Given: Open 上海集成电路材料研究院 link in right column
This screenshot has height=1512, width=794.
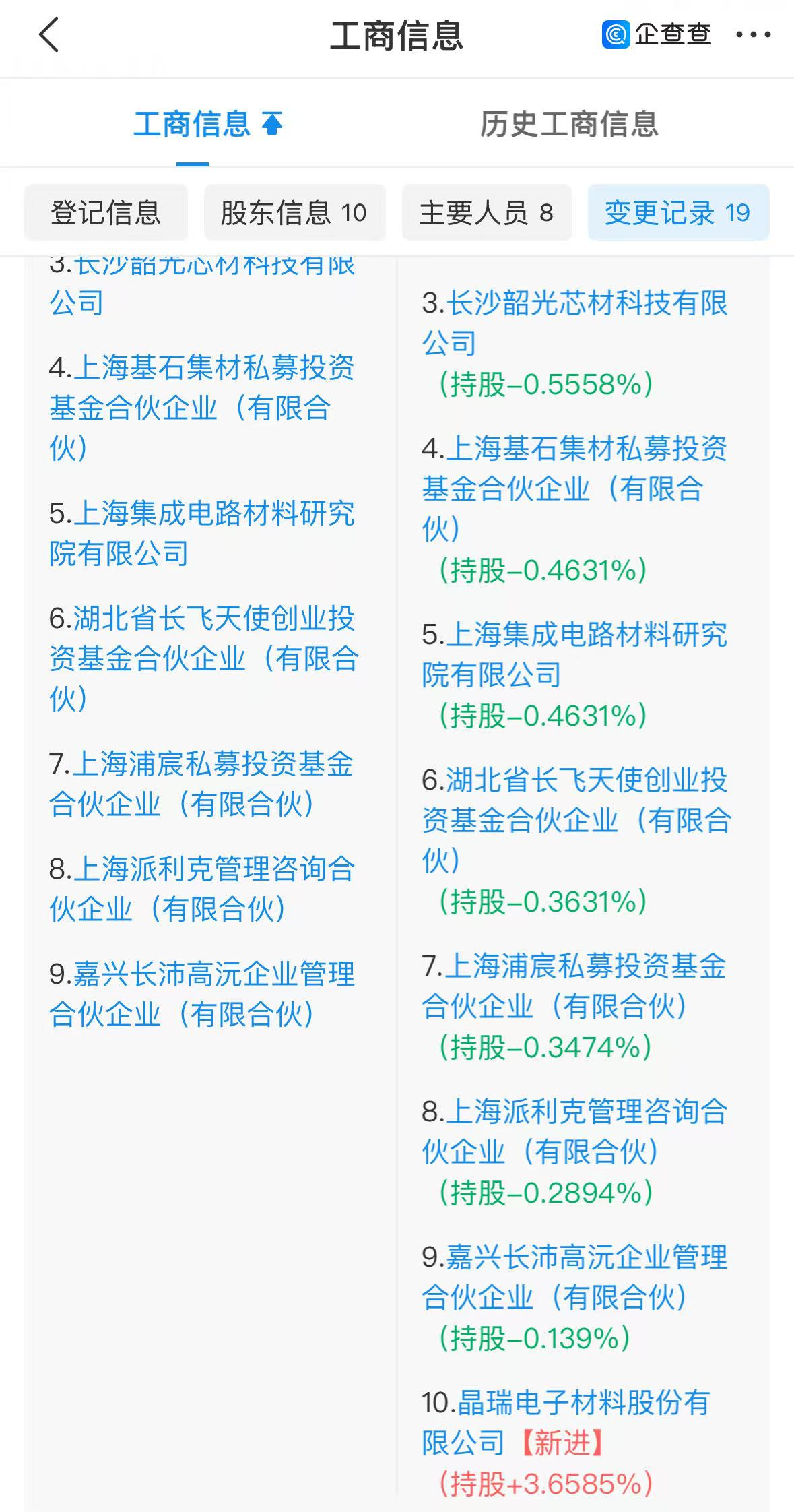Looking at the screenshot, I should pyautogui.click(x=574, y=654).
